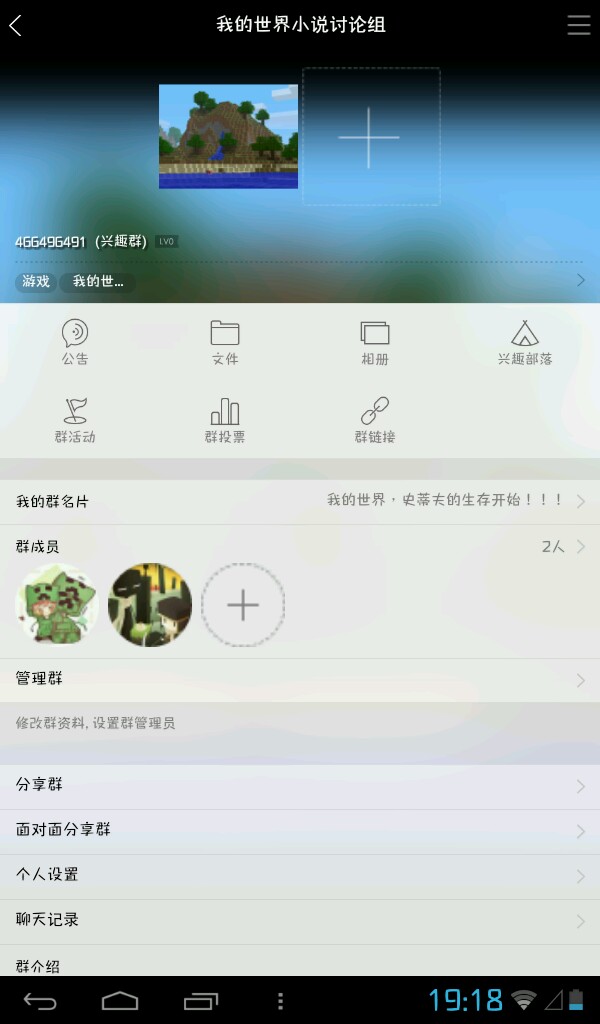Open group 文件 files
The width and height of the screenshot is (600, 1024).
[x=225, y=342]
